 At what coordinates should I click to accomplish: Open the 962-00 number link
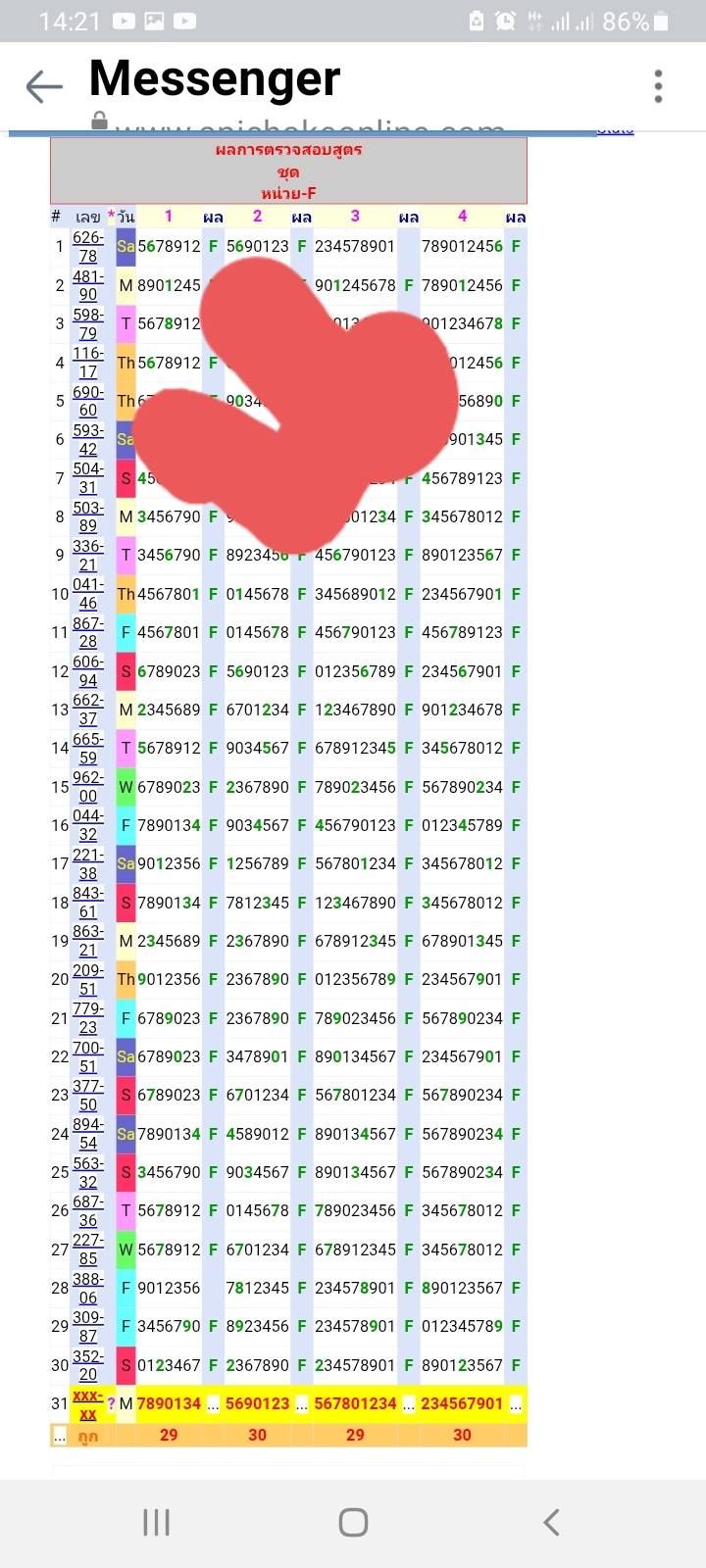[88, 787]
